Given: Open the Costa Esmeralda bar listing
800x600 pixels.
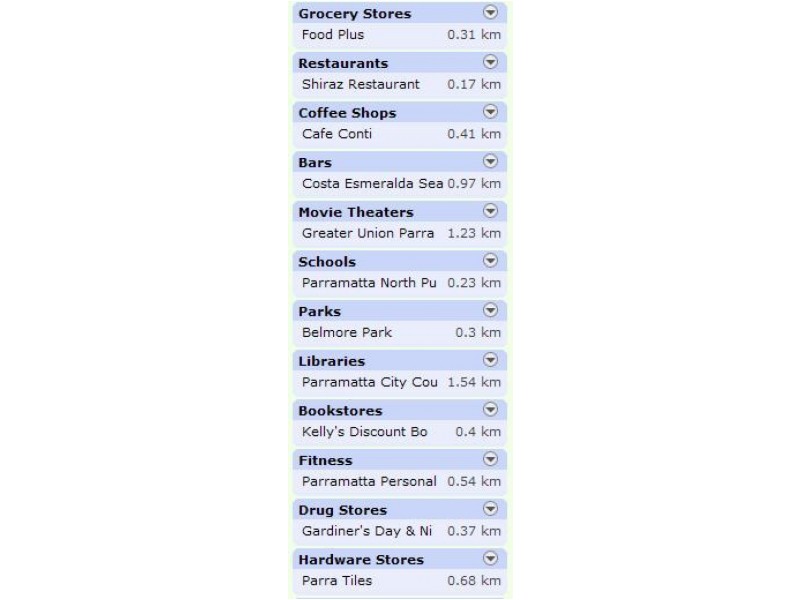Looking at the screenshot, I should coord(372,184).
